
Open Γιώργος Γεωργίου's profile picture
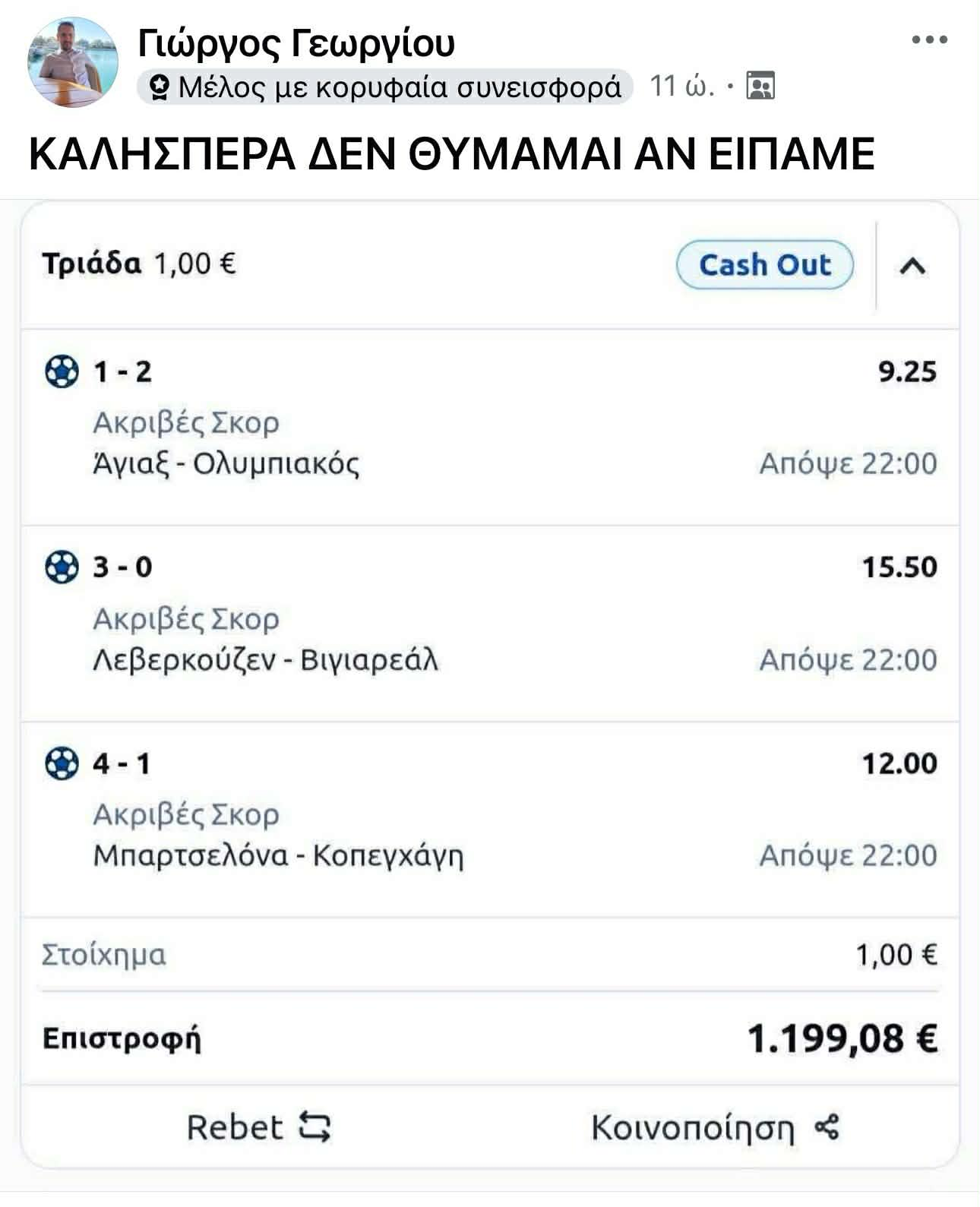(73, 62)
